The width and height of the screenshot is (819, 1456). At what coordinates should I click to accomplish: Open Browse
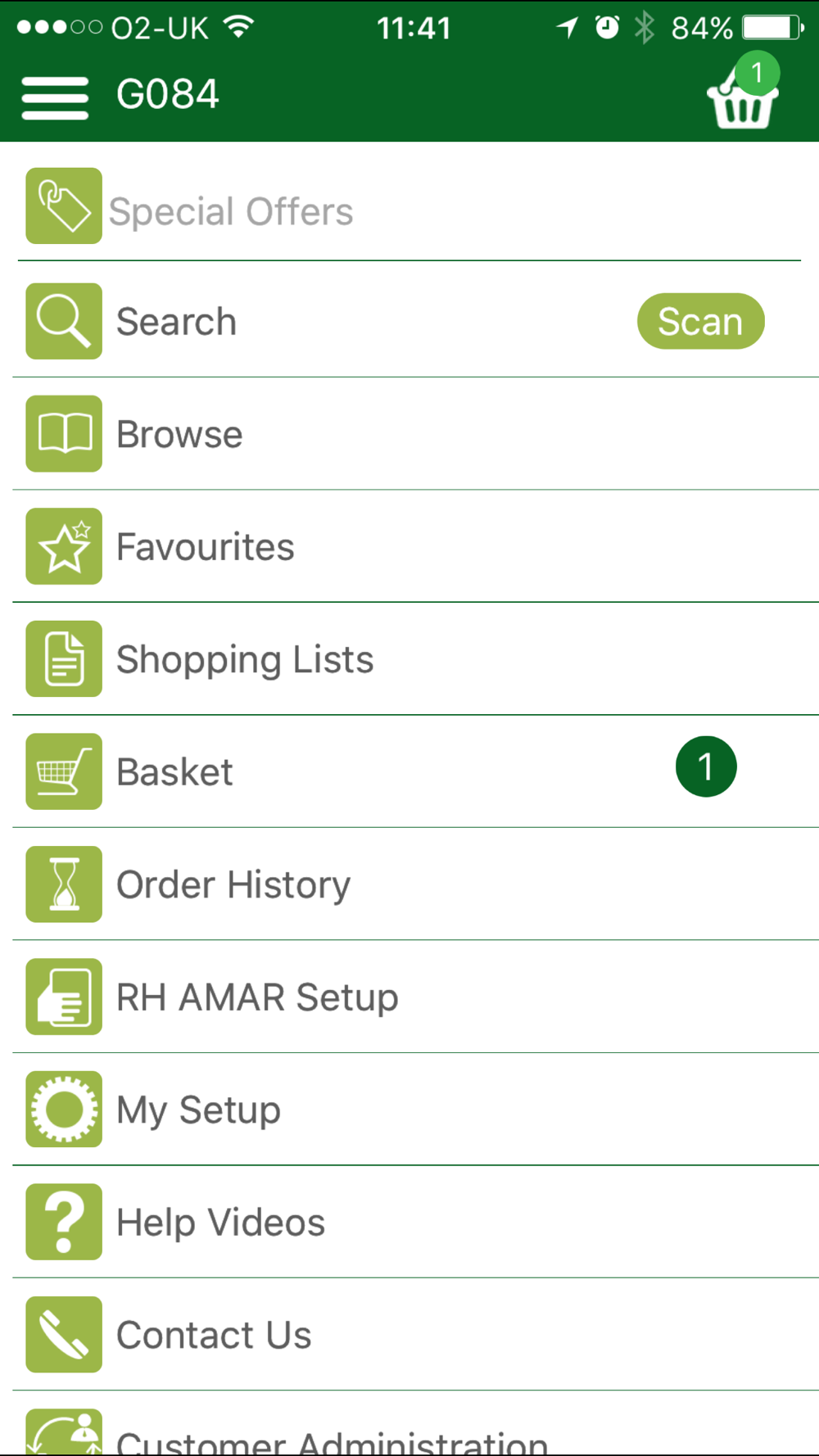(409, 434)
